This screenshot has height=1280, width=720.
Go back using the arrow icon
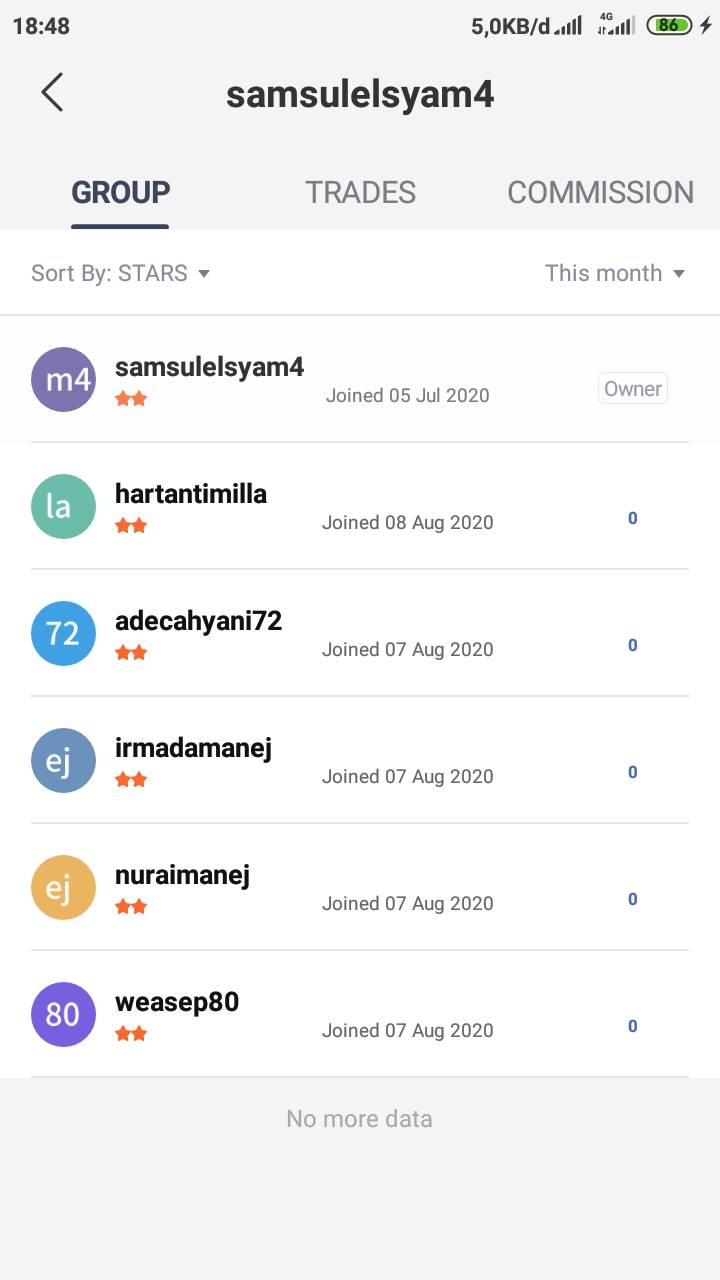(x=52, y=92)
